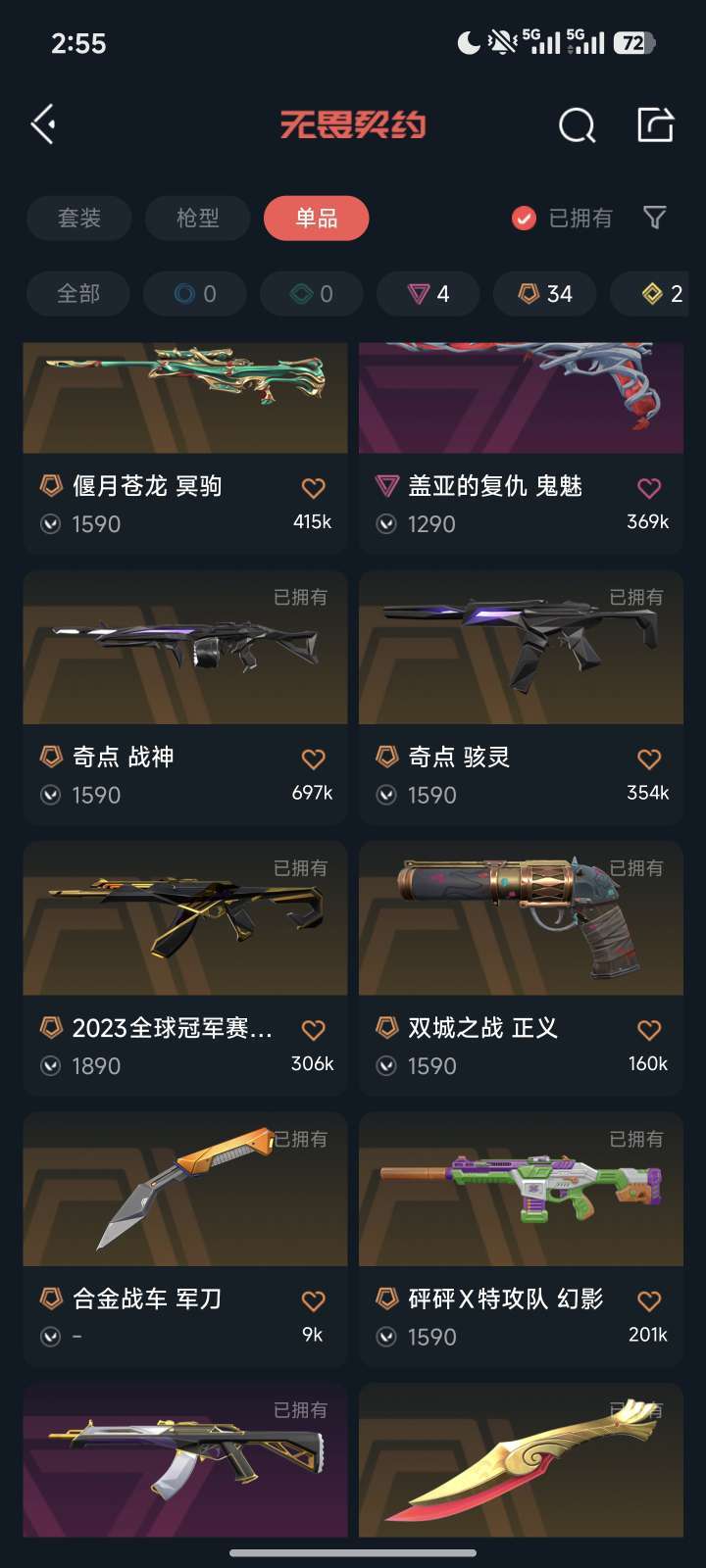Viewport: 706px width, 1568px height.
Task: Select the 全部 filter chip
Action: click(x=77, y=293)
